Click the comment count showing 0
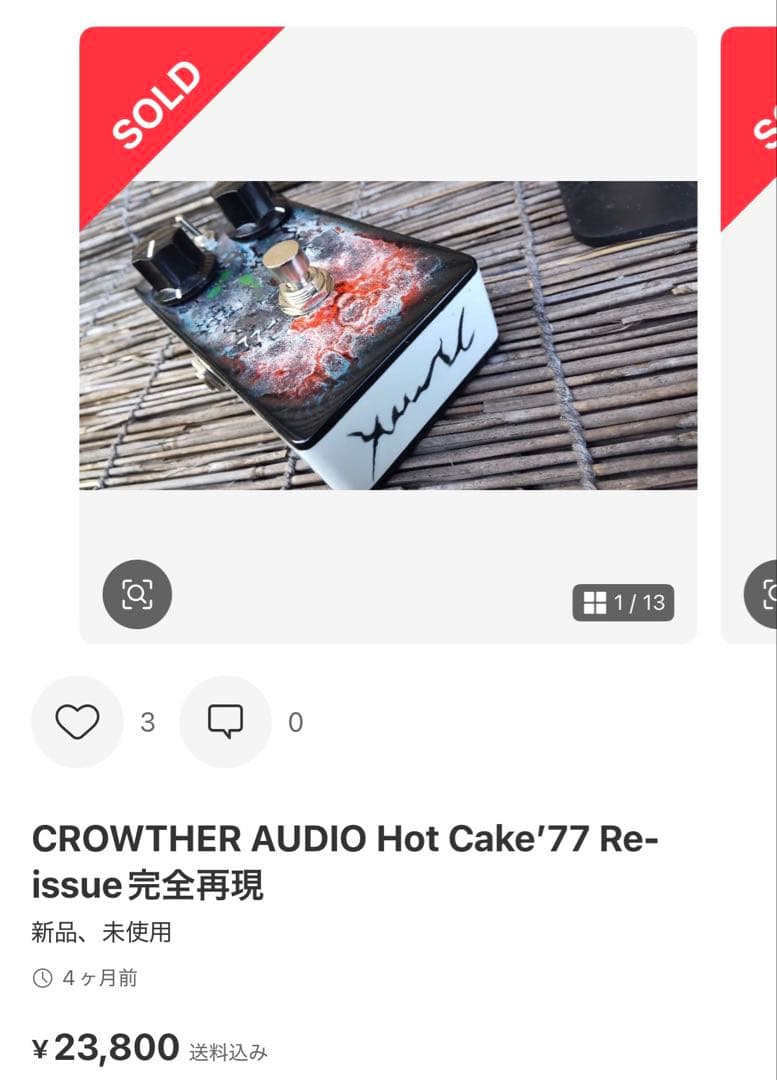 [295, 722]
